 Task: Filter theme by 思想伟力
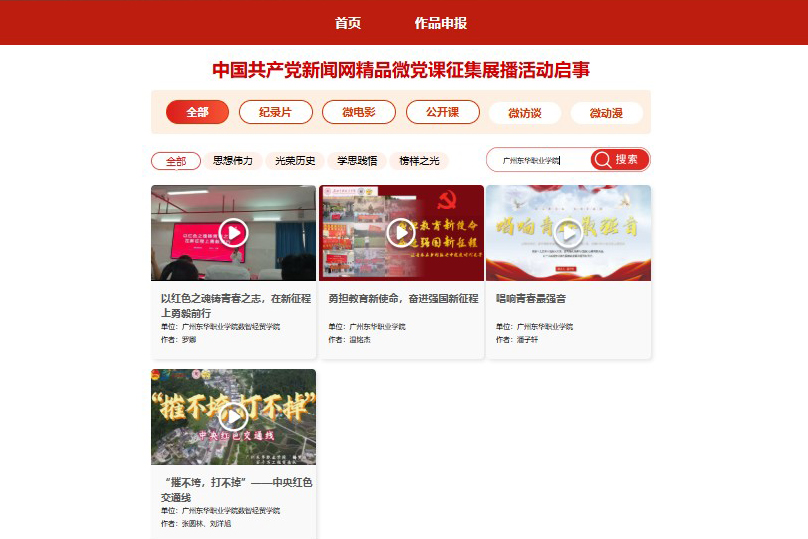[x=233, y=161]
